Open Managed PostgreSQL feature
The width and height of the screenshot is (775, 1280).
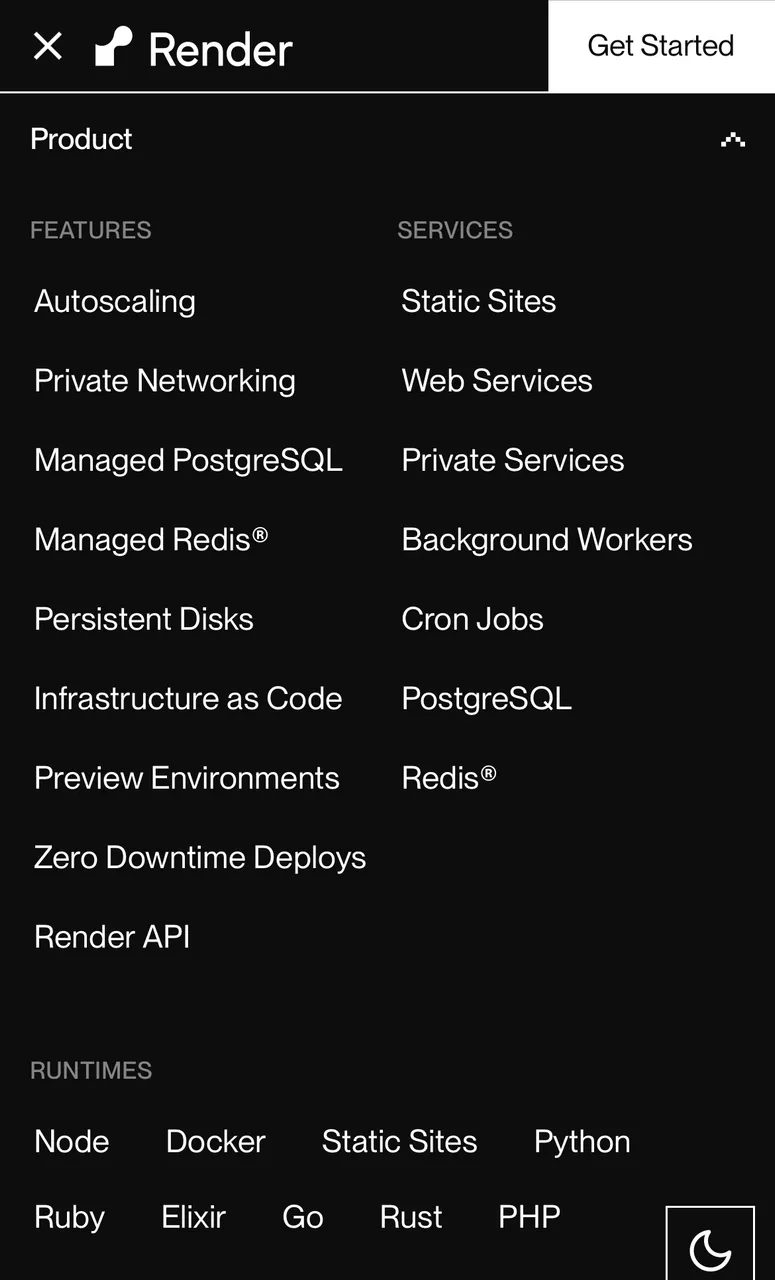pyautogui.click(x=188, y=460)
